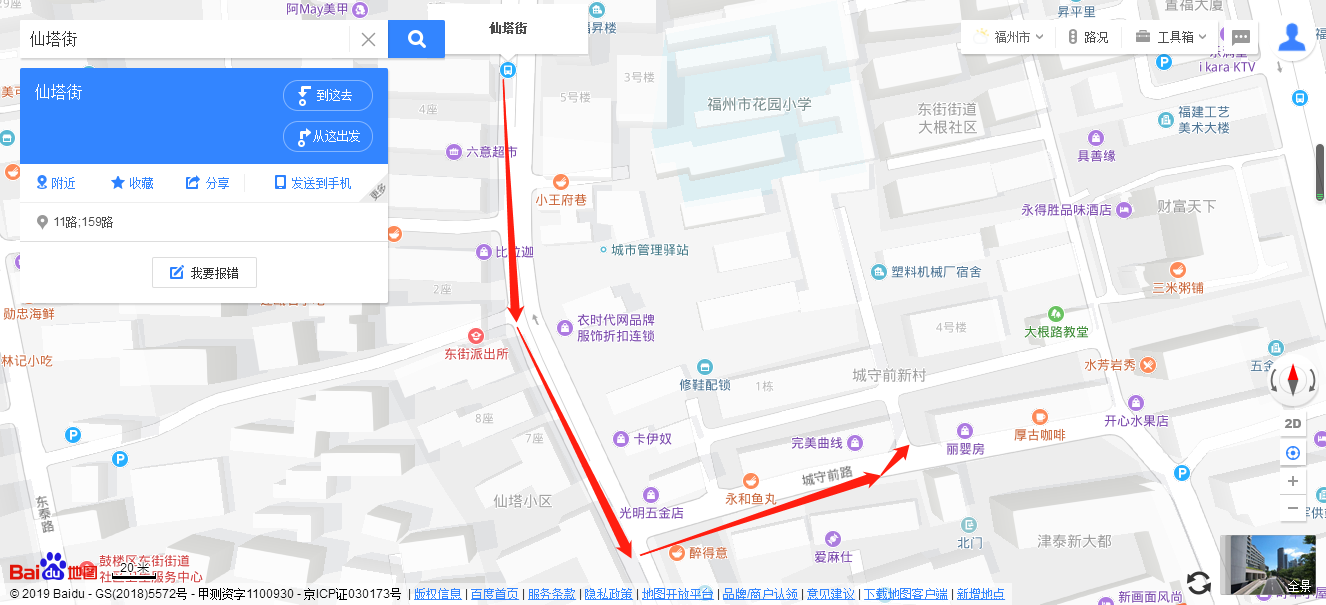1326x605 pixels.
Task: Share this location via 分享
Action: pos(208,183)
